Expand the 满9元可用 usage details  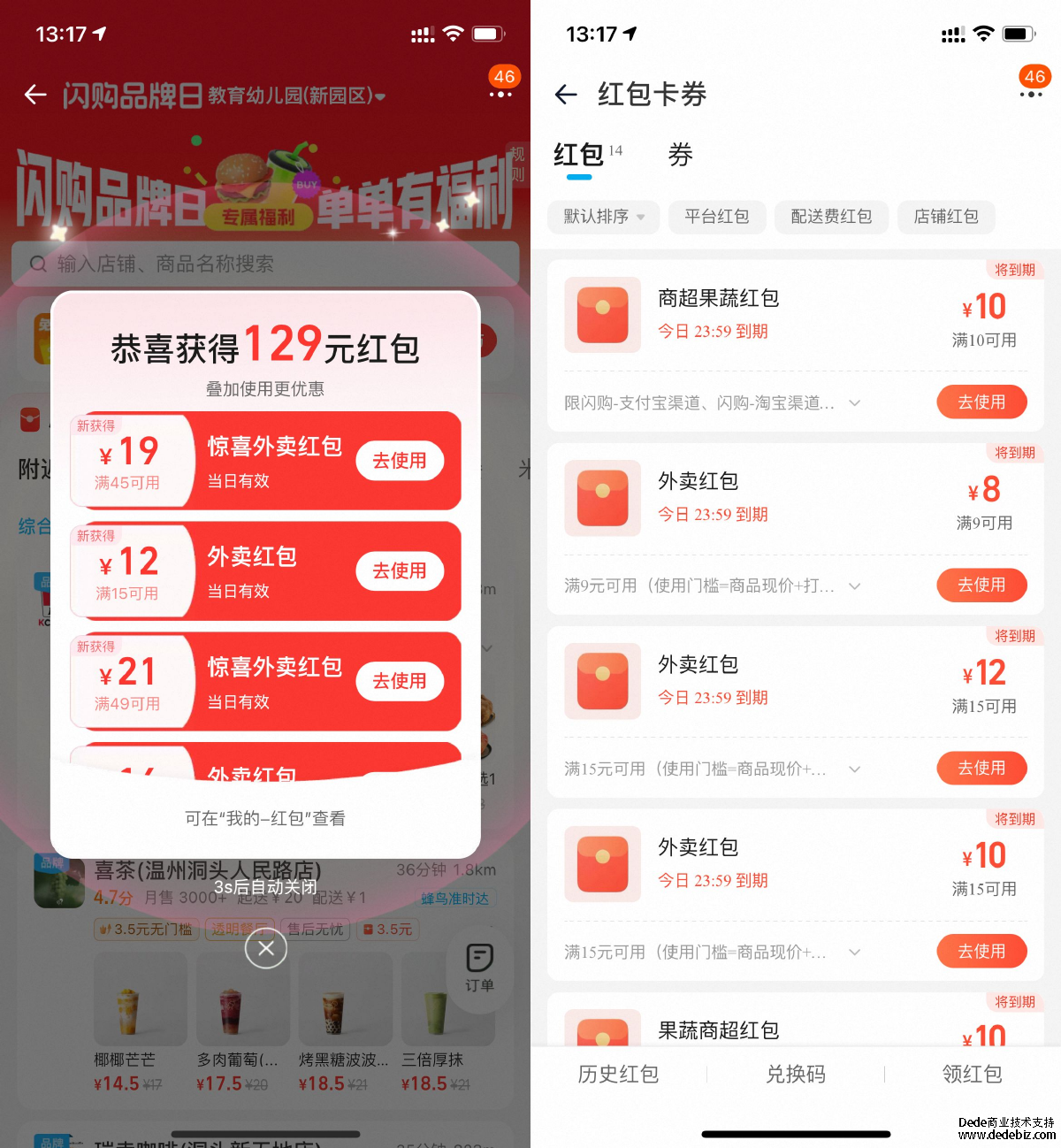click(x=854, y=585)
